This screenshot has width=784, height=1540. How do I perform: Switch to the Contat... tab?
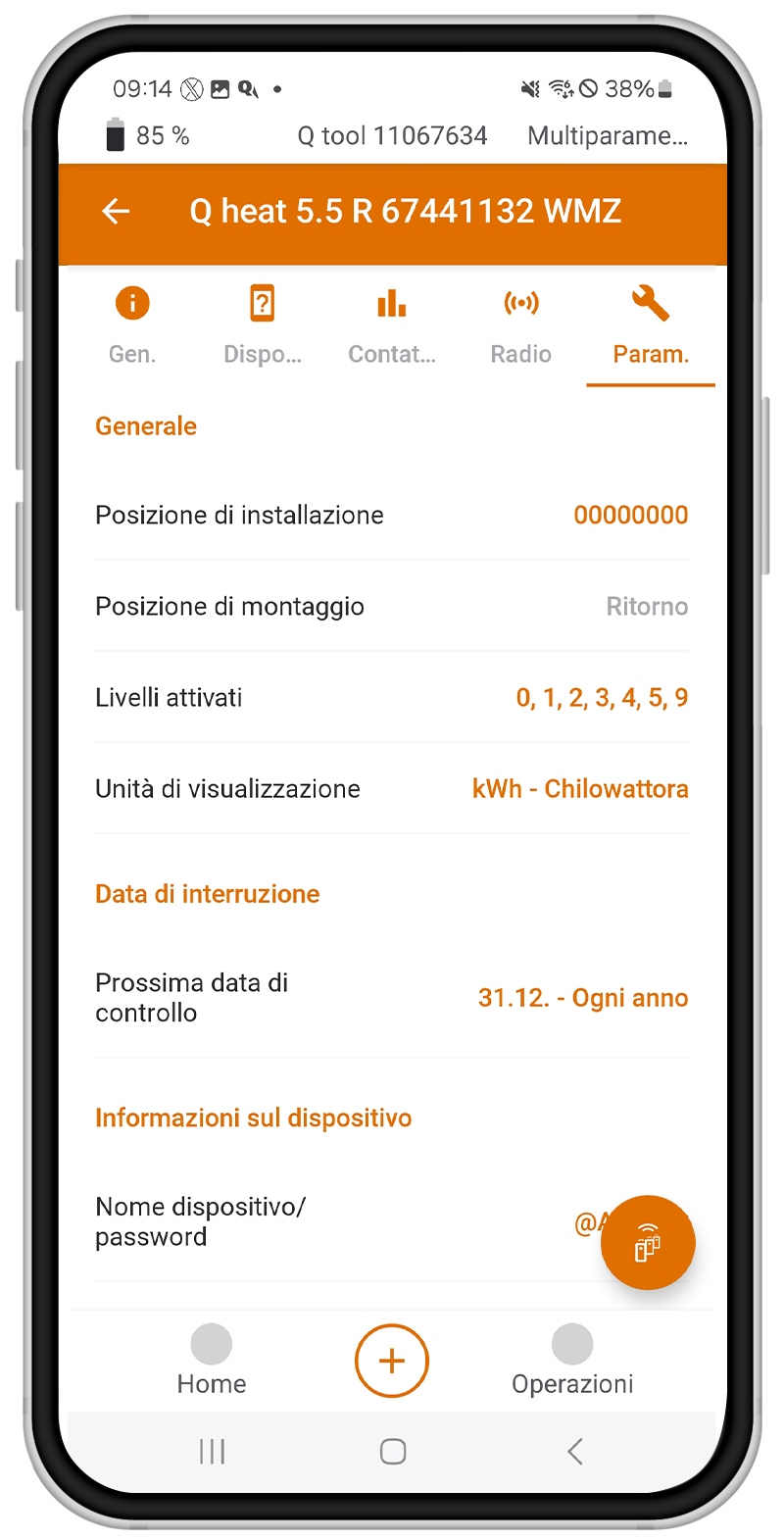[391, 325]
